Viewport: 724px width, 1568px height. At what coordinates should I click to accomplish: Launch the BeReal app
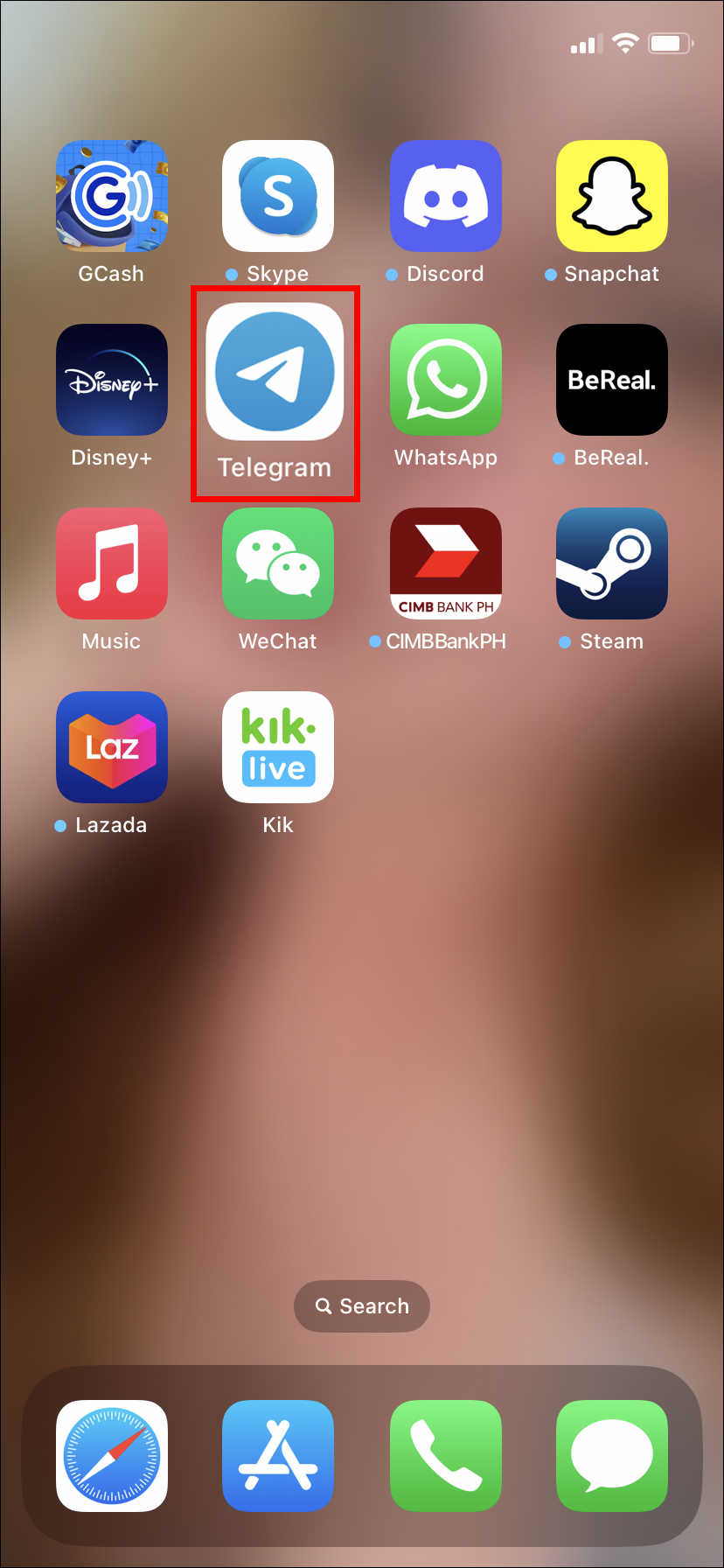[612, 380]
